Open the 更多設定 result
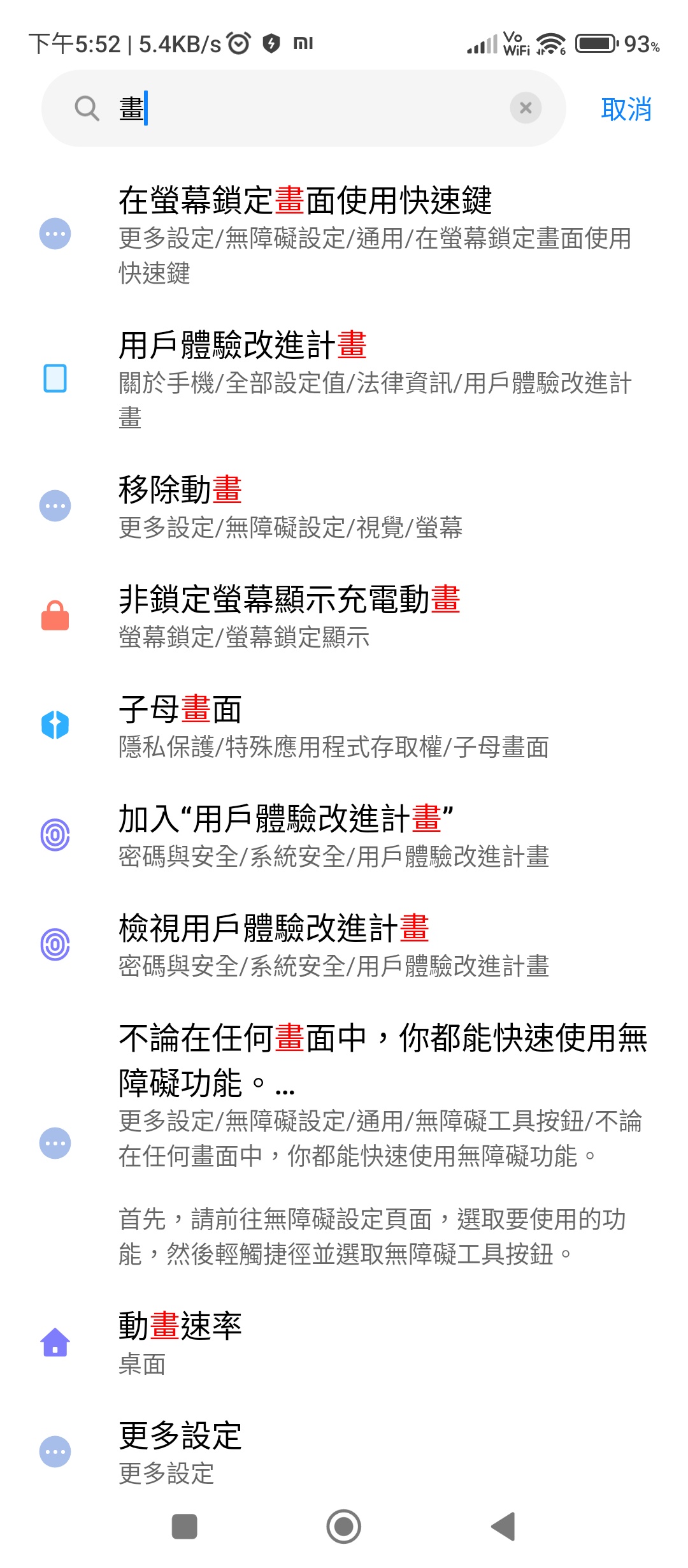 pyautogui.click(x=344, y=1452)
